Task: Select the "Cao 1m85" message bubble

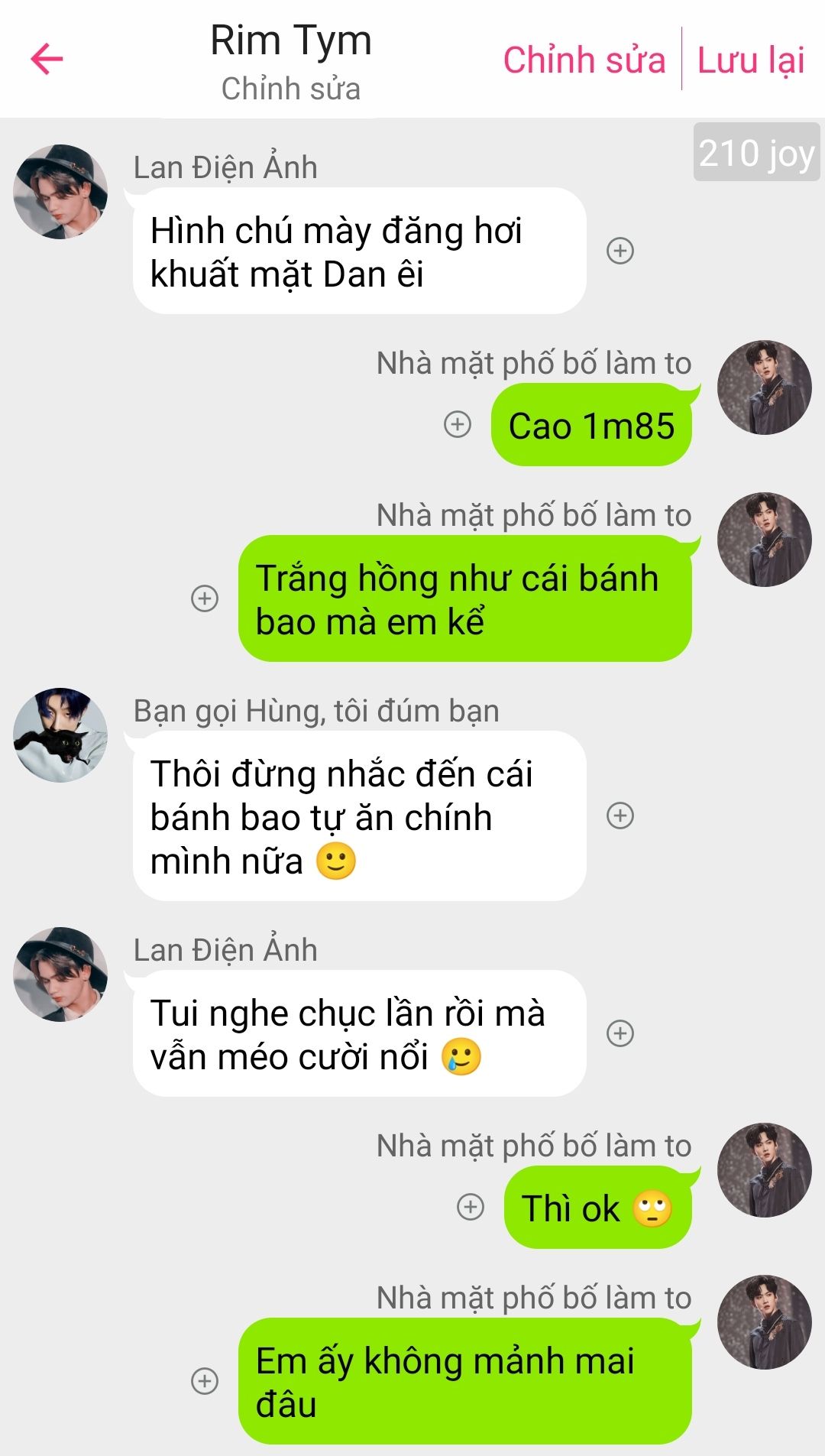Action: pos(591,425)
